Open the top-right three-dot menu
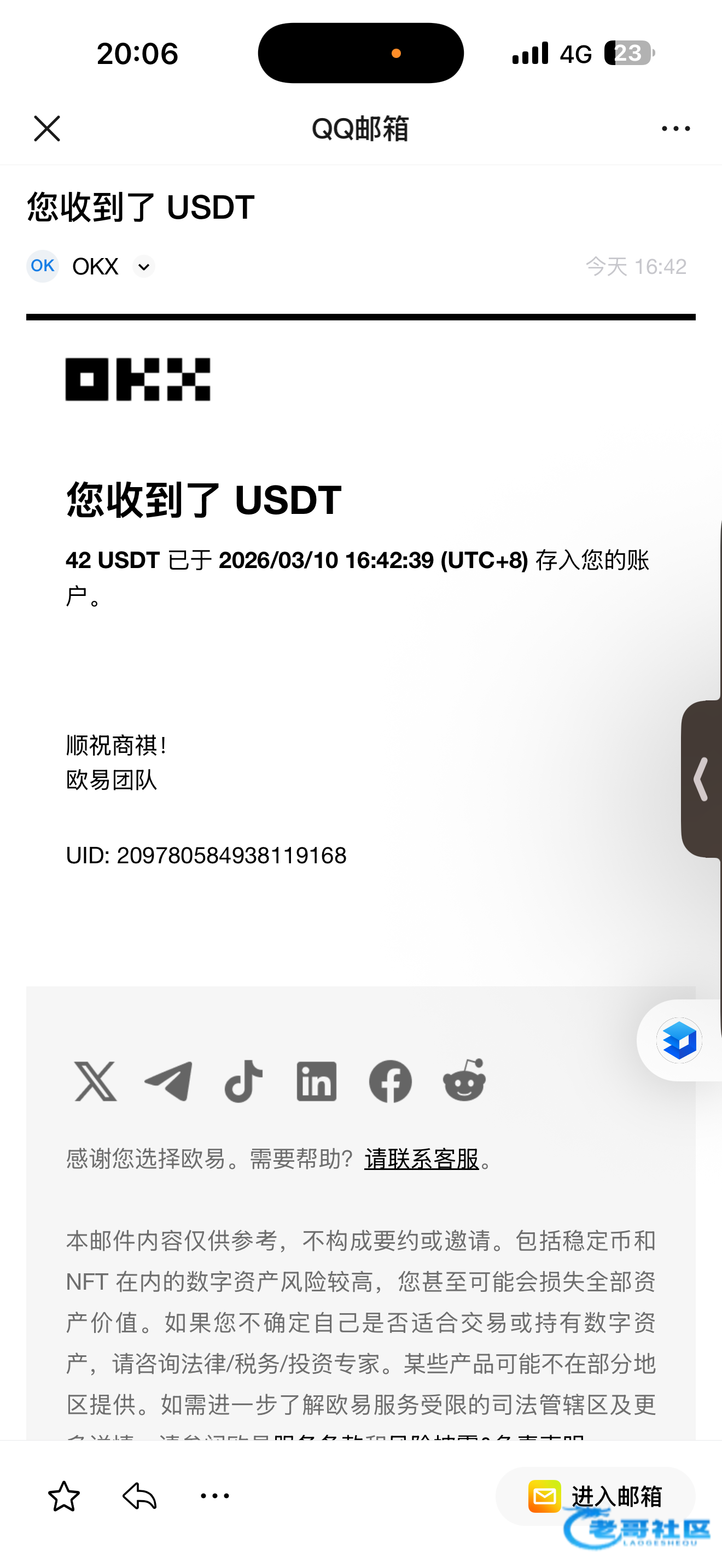722x1568 pixels. pyautogui.click(x=675, y=128)
